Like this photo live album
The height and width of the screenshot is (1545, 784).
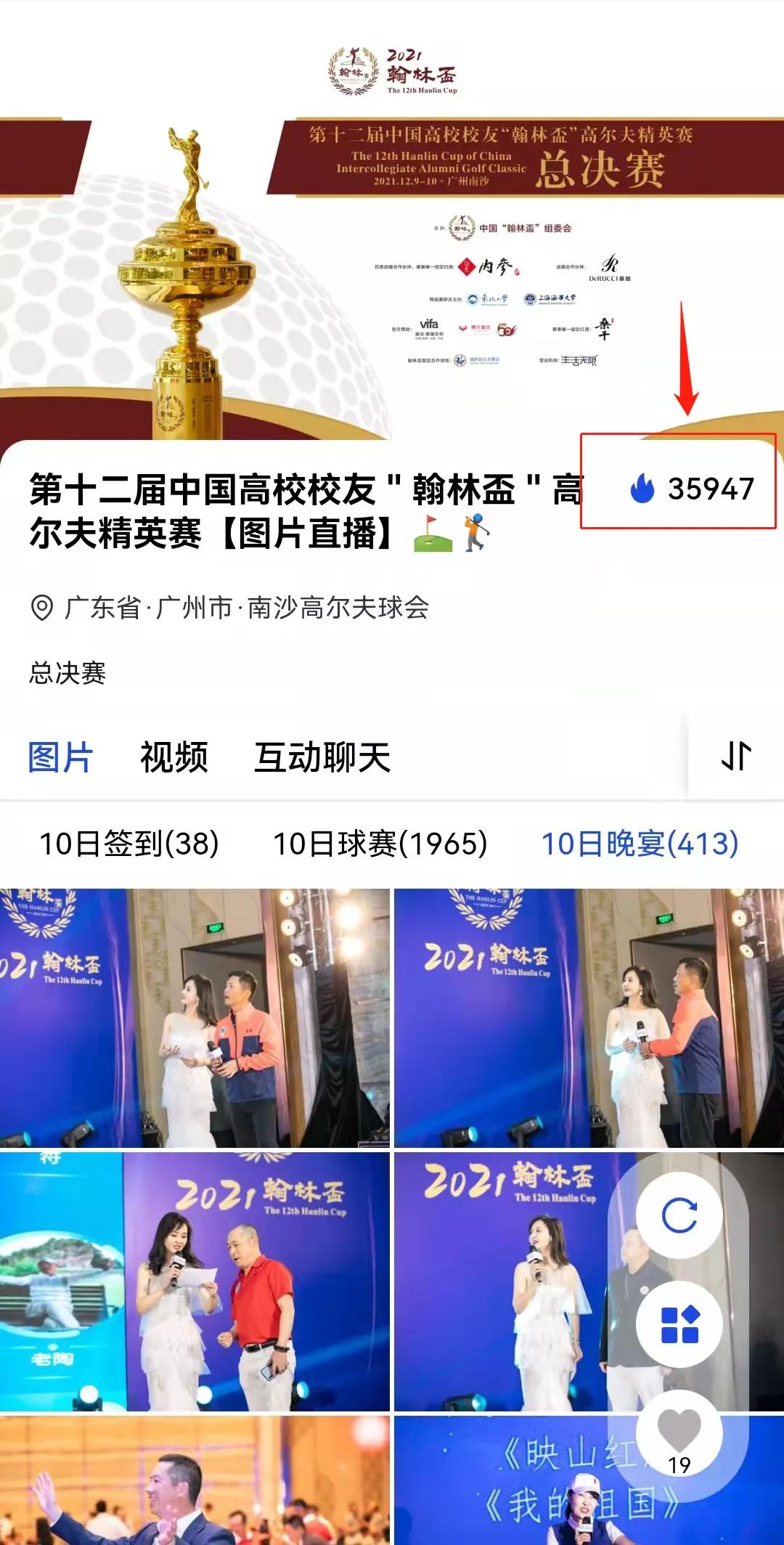pos(679,1432)
